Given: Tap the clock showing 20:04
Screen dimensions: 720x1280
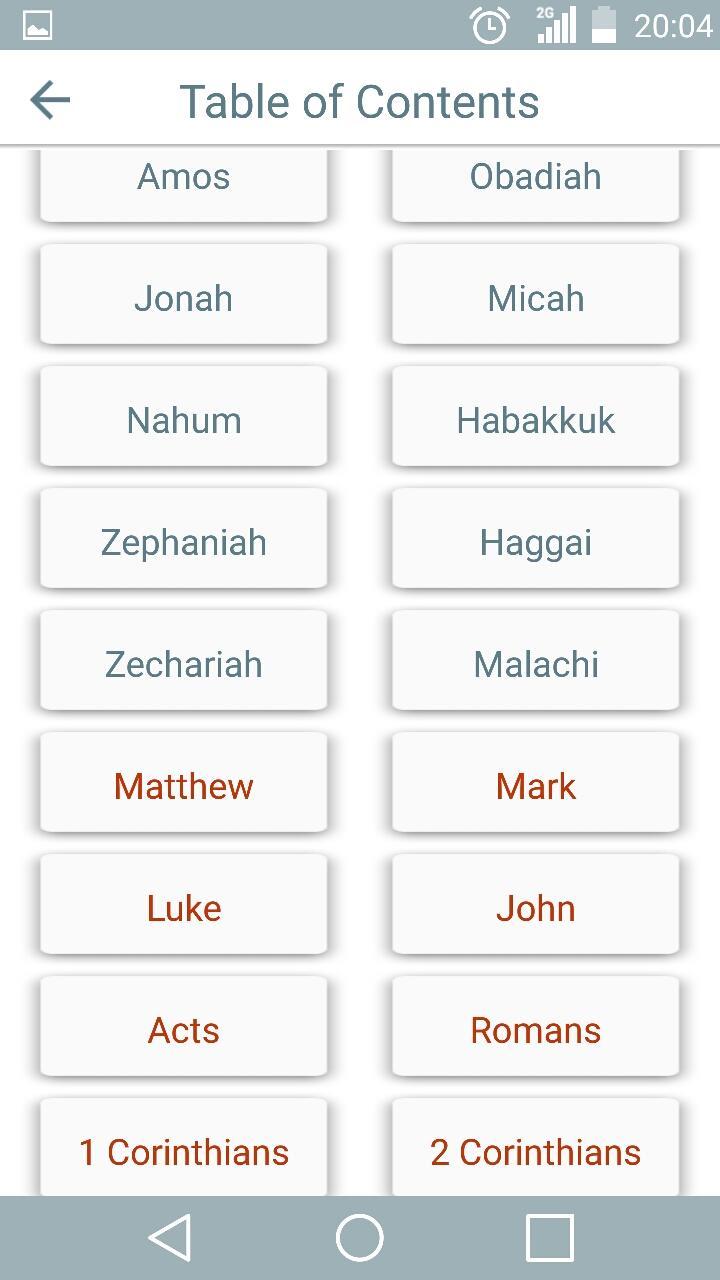Looking at the screenshot, I should coord(668,27).
